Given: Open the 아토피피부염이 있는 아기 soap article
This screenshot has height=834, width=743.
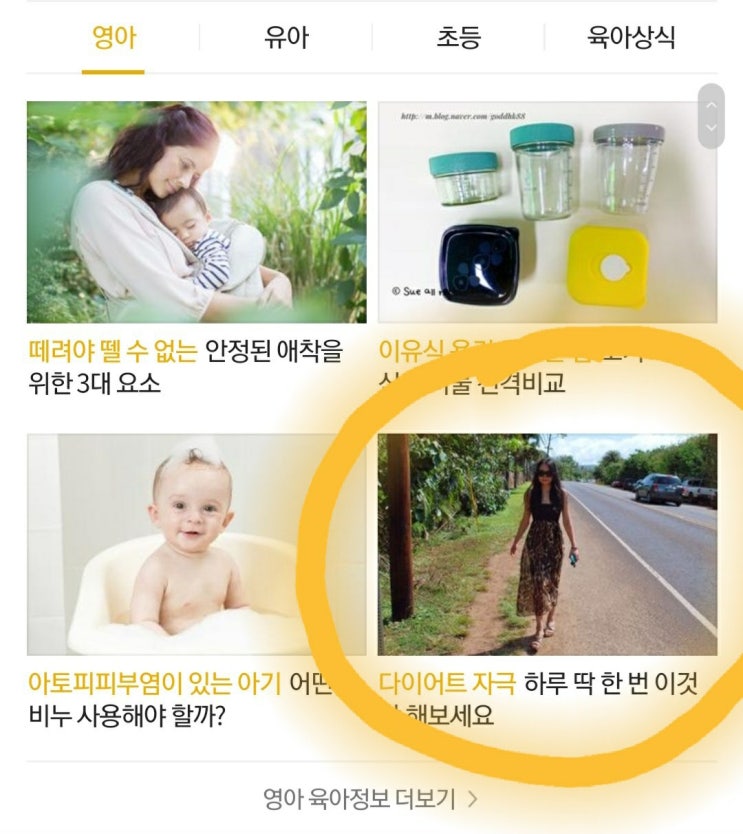Looking at the screenshot, I should pos(196,545).
